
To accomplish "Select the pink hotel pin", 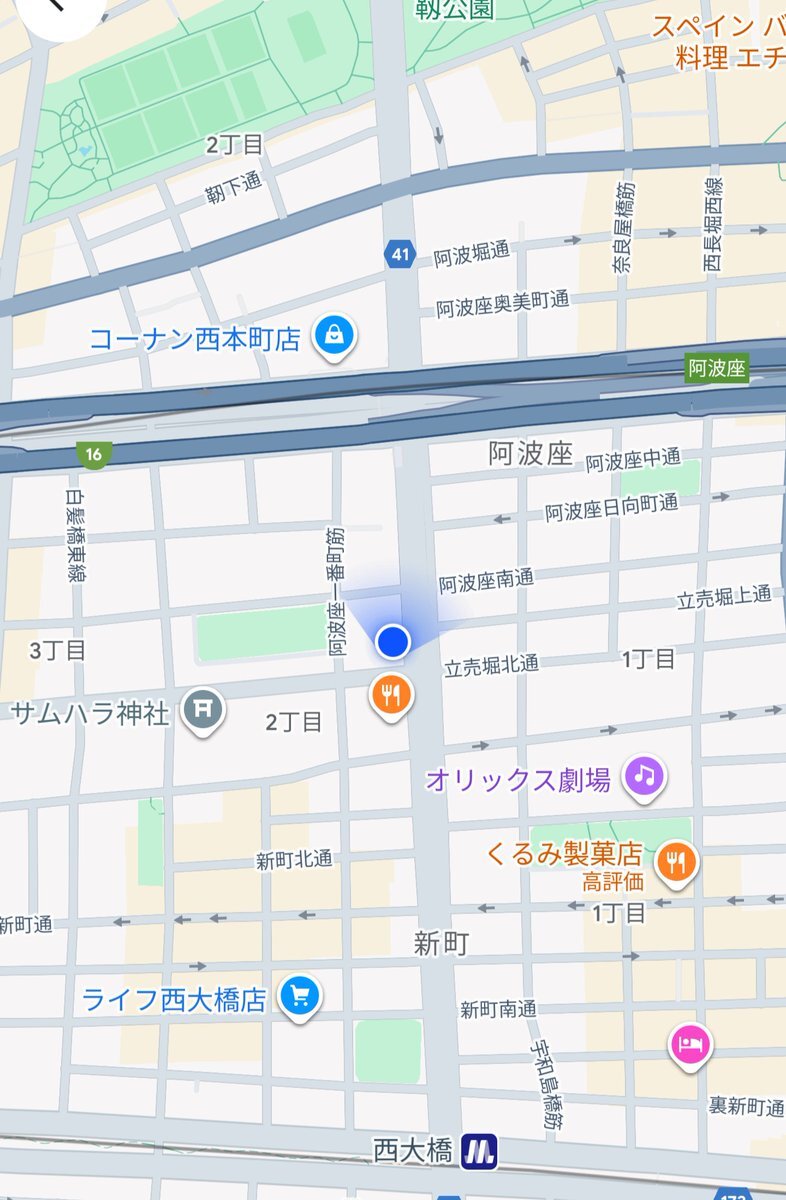I will pyautogui.click(x=689, y=1044).
